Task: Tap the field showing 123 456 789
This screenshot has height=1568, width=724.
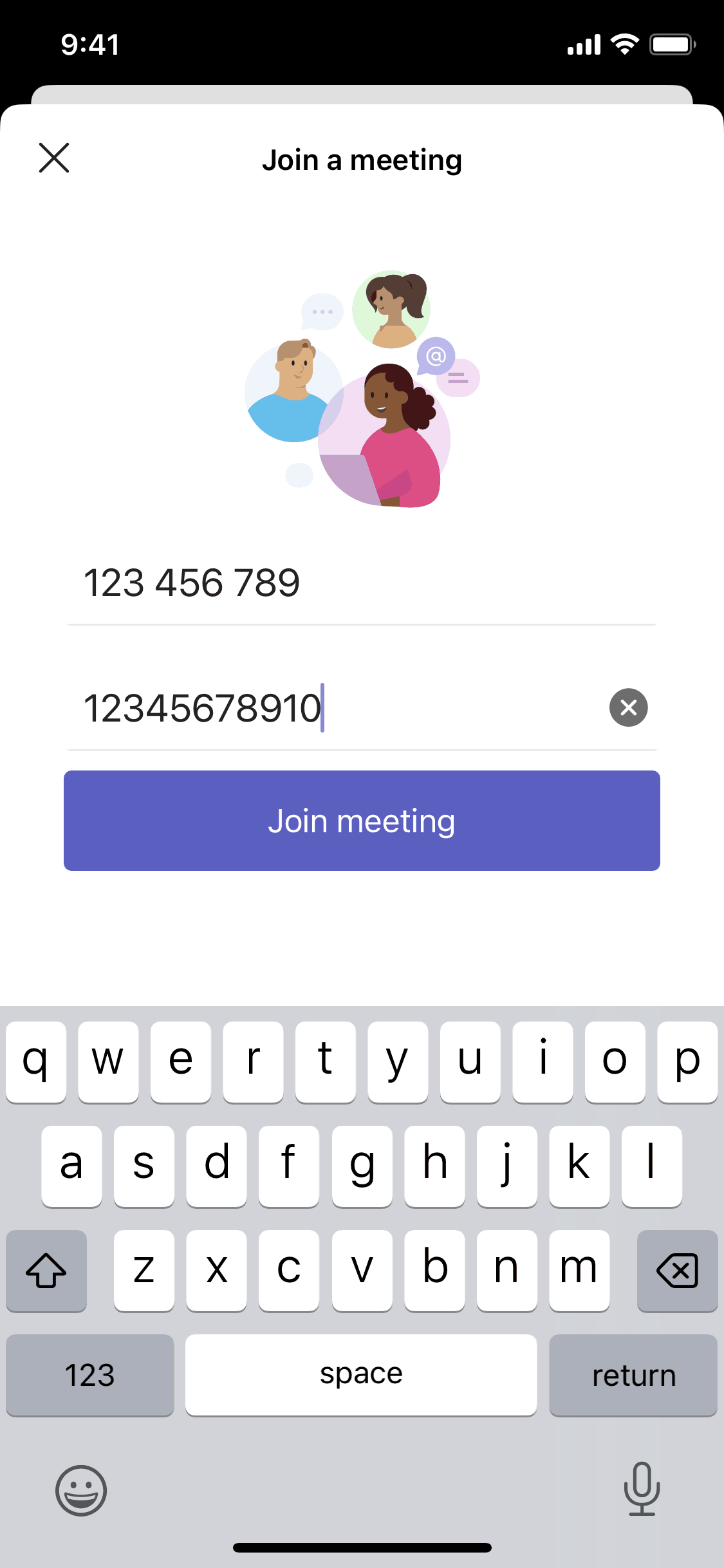Action: (x=360, y=583)
